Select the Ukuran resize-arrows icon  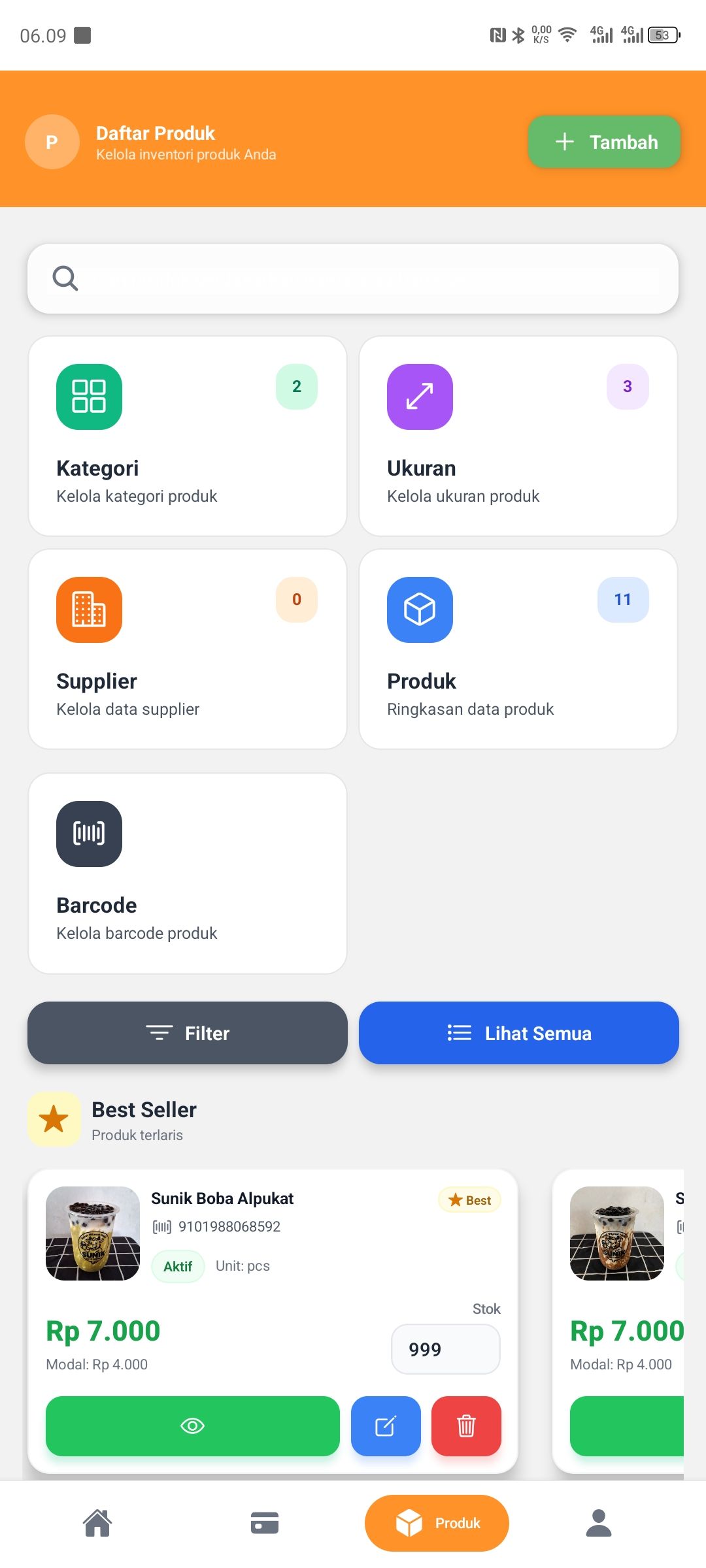click(419, 397)
